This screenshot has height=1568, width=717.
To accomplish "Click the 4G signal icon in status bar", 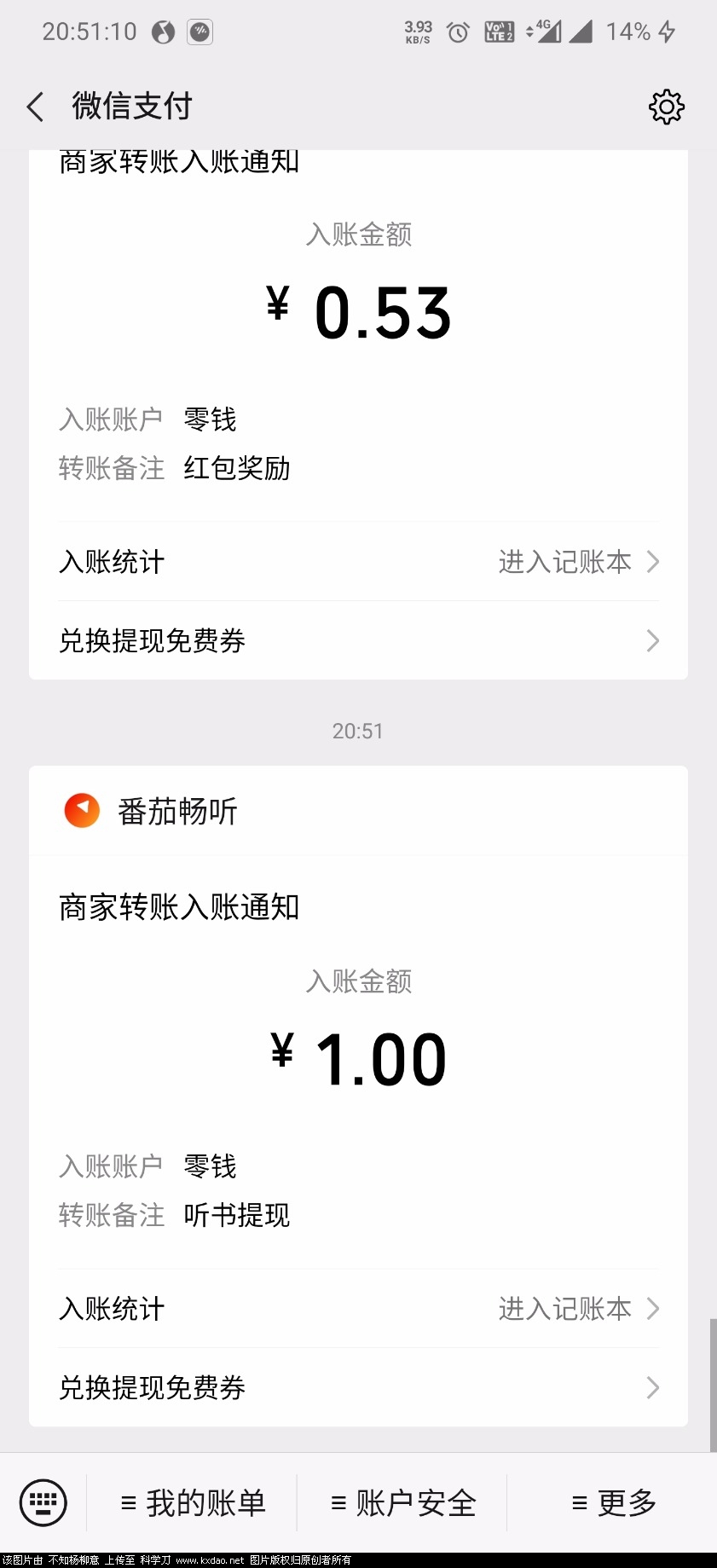I will pos(546,32).
